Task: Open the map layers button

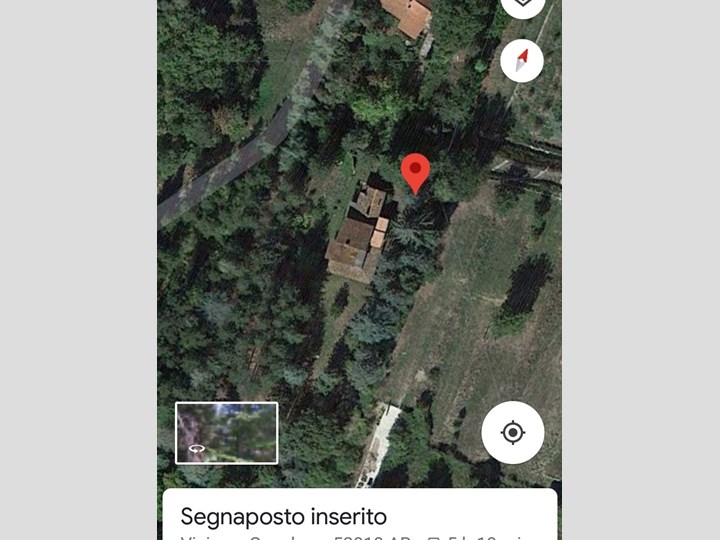Action: coord(522,5)
